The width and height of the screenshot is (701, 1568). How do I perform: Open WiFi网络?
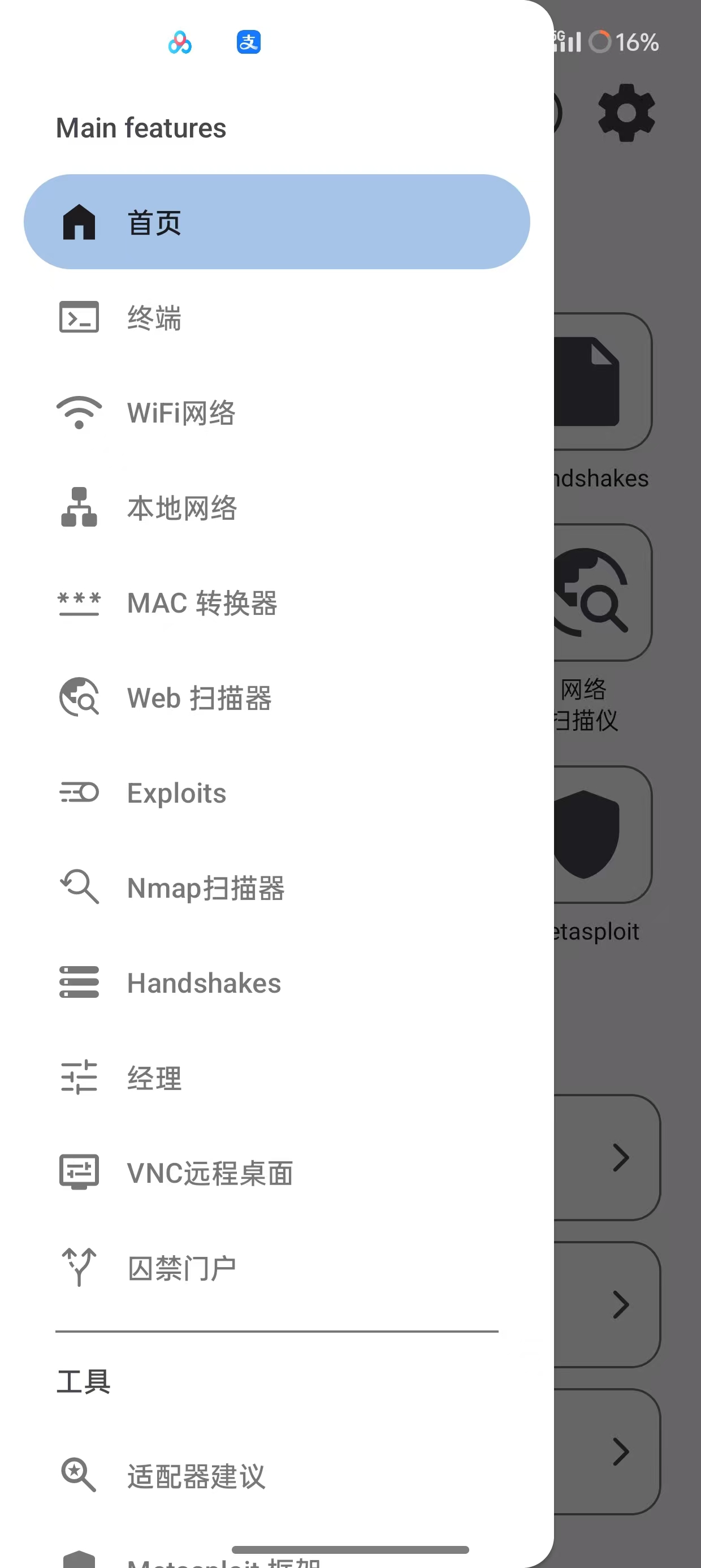pyautogui.click(x=276, y=413)
